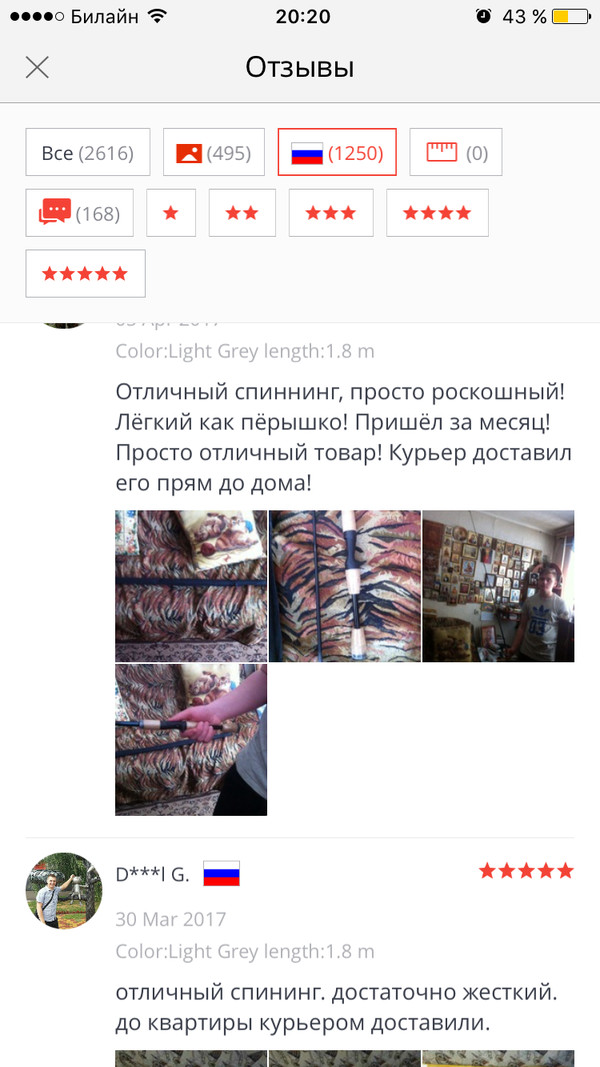Screen dimensions: 600x1067
Task: Select the Russian flag filter (1250)
Action: point(336,153)
